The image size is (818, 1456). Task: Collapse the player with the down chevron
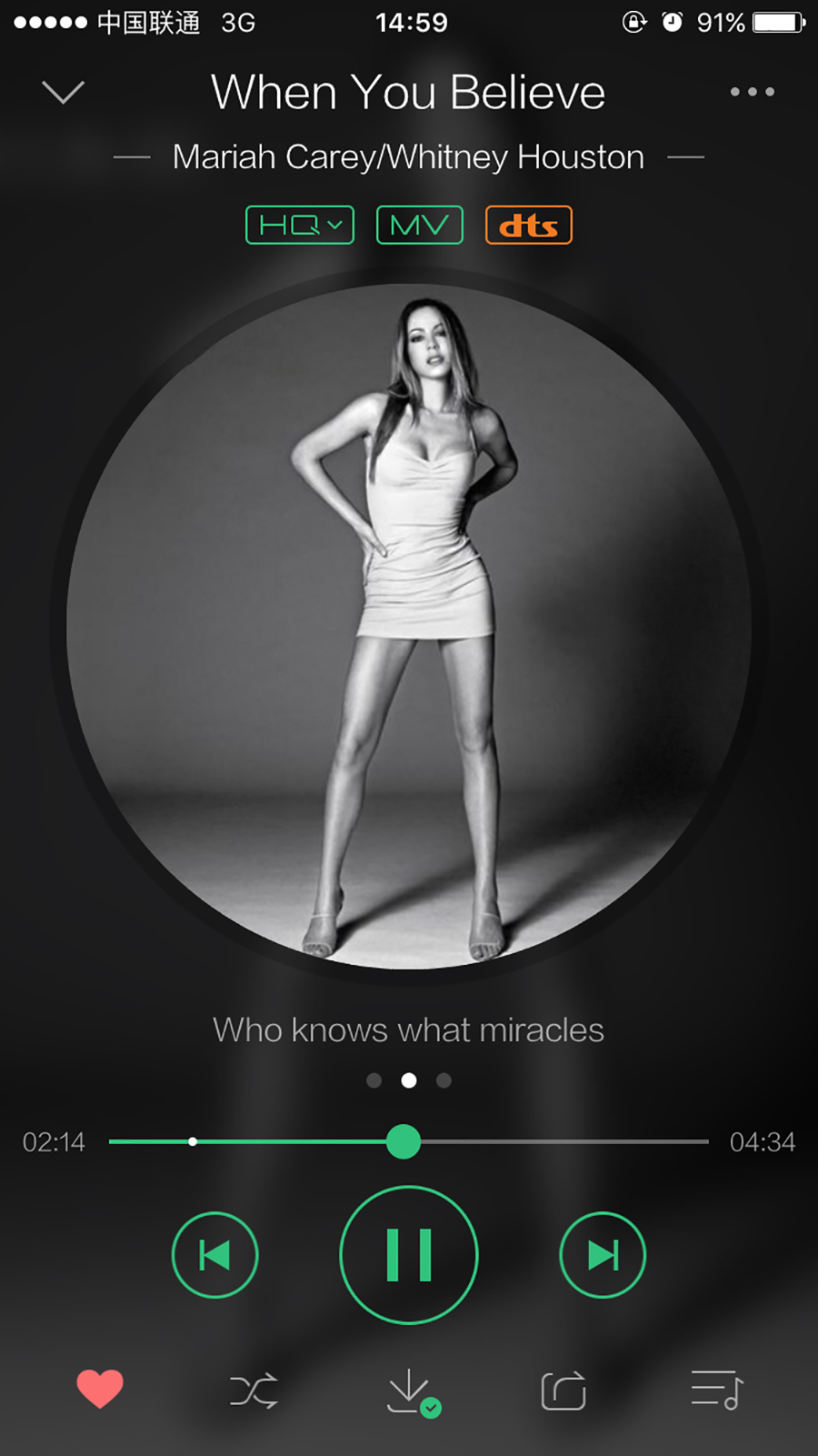(x=63, y=92)
